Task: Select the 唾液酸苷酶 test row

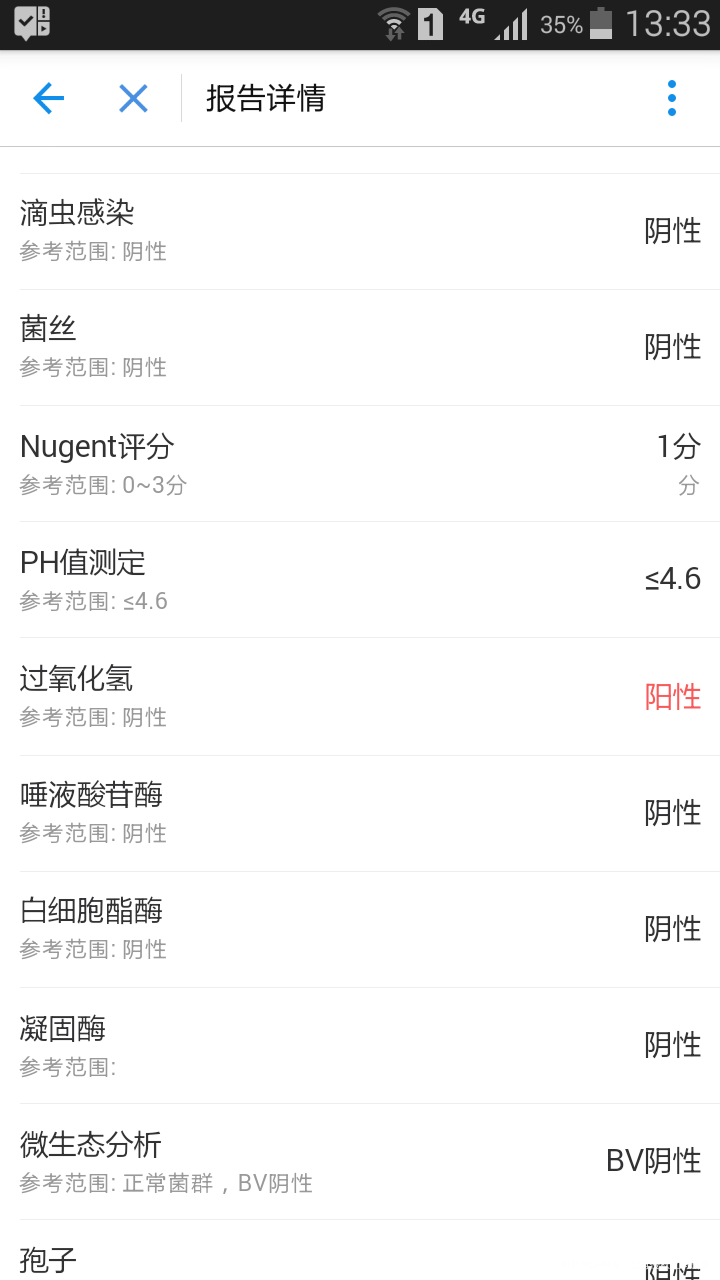Action: pyautogui.click(x=360, y=810)
